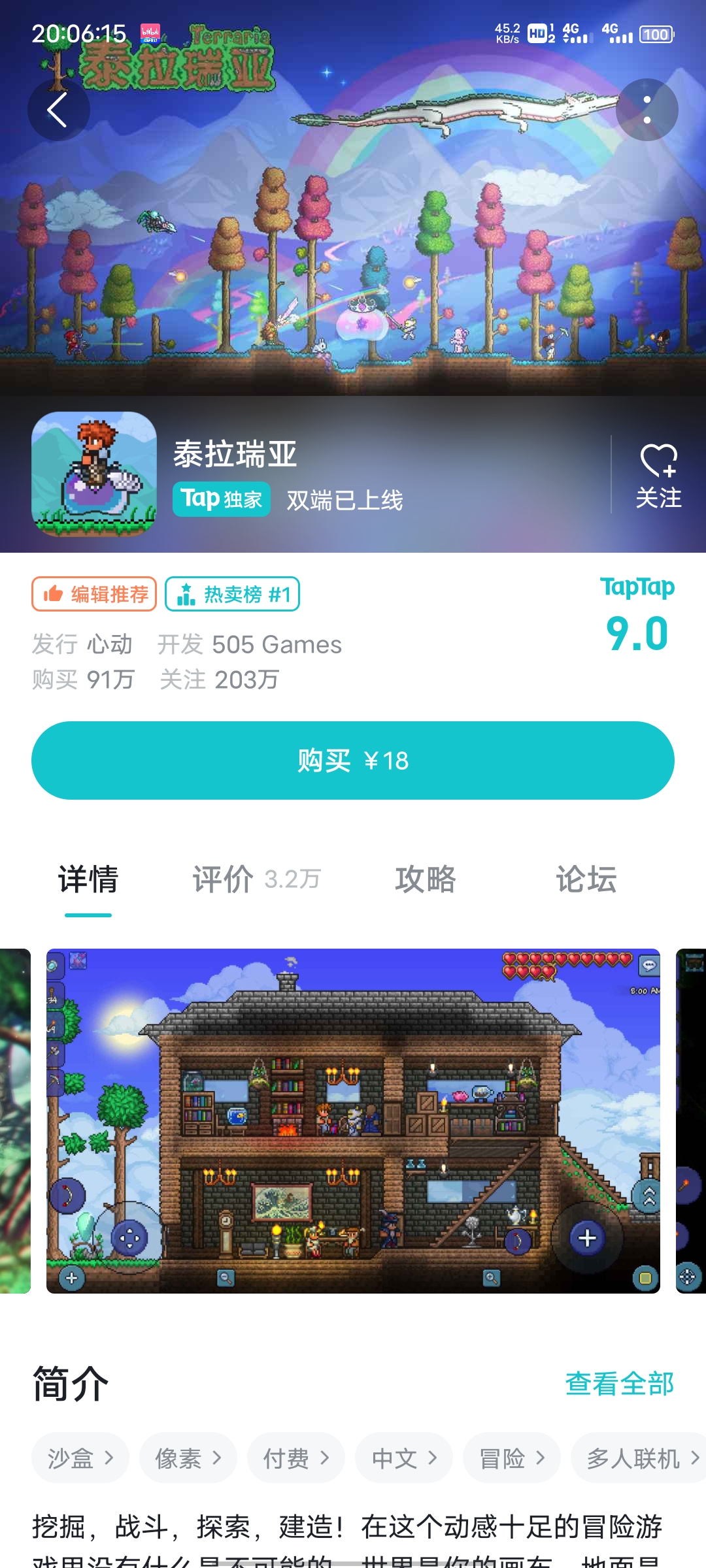Open the 冒险 tag chip
706x1568 pixels.
[x=512, y=1458]
